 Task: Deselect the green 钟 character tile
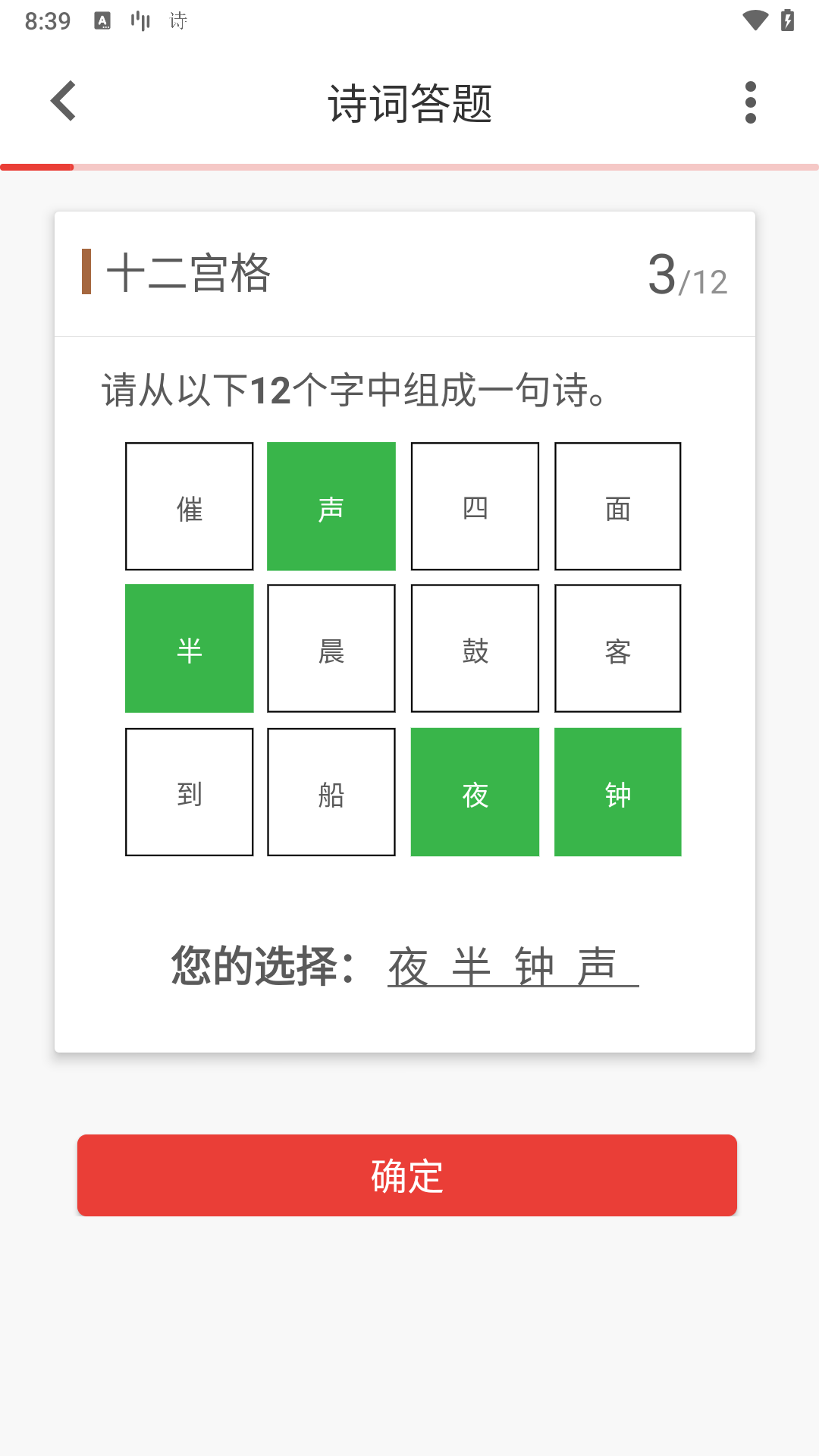point(617,791)
